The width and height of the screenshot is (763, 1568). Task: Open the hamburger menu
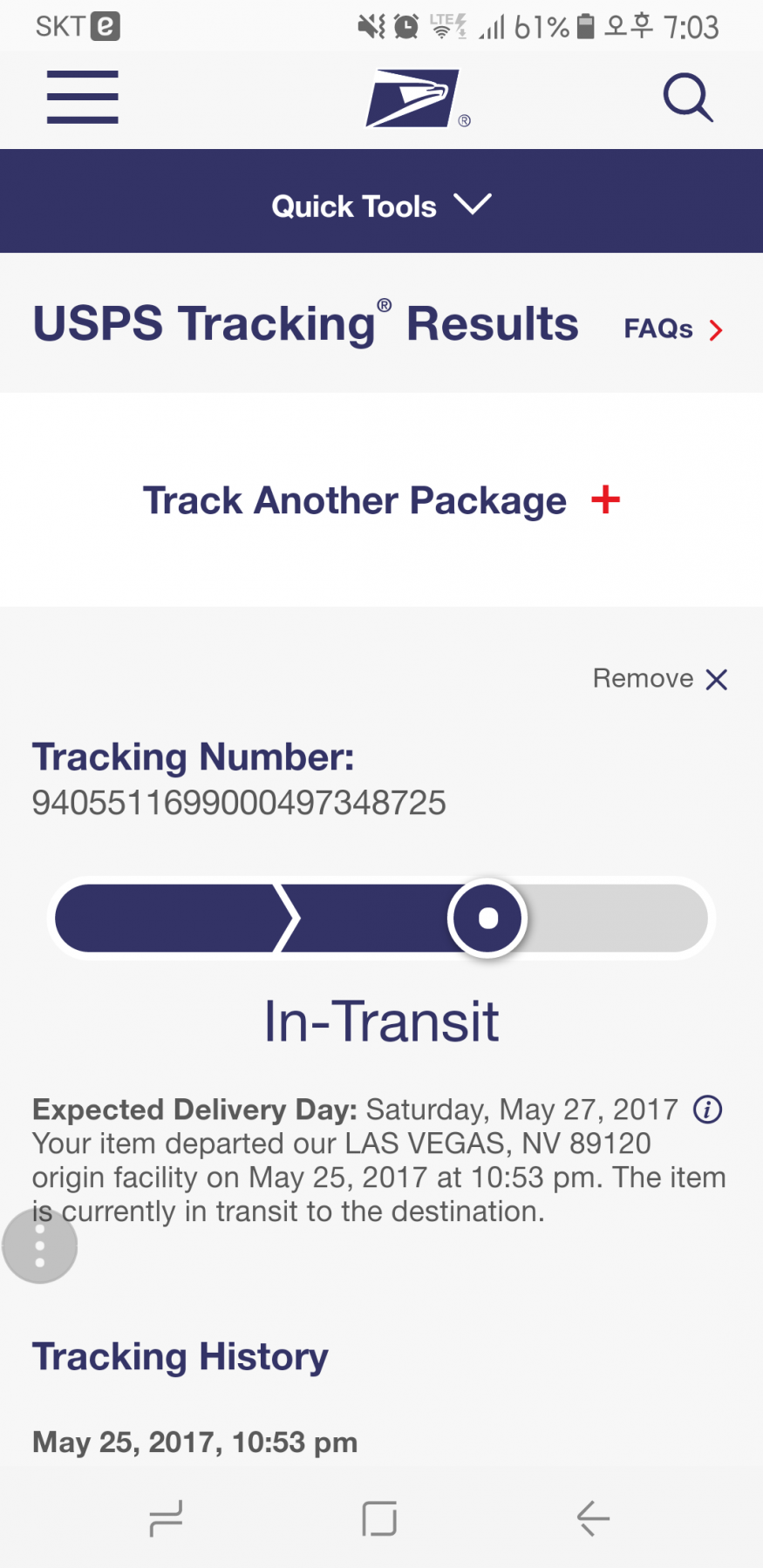tap(83, 97)
